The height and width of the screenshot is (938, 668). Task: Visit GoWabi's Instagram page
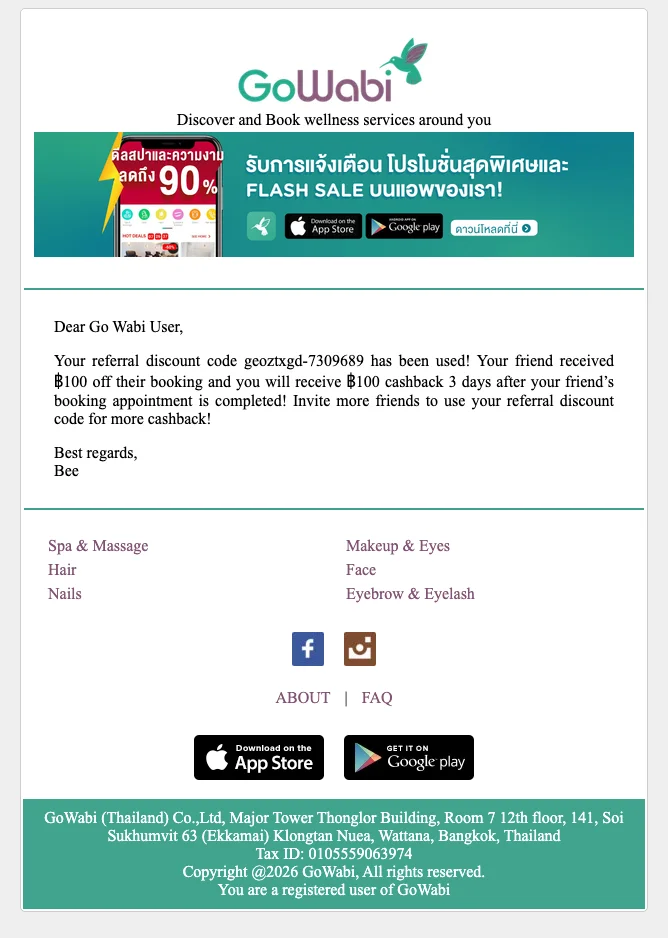tap(360, 649)
